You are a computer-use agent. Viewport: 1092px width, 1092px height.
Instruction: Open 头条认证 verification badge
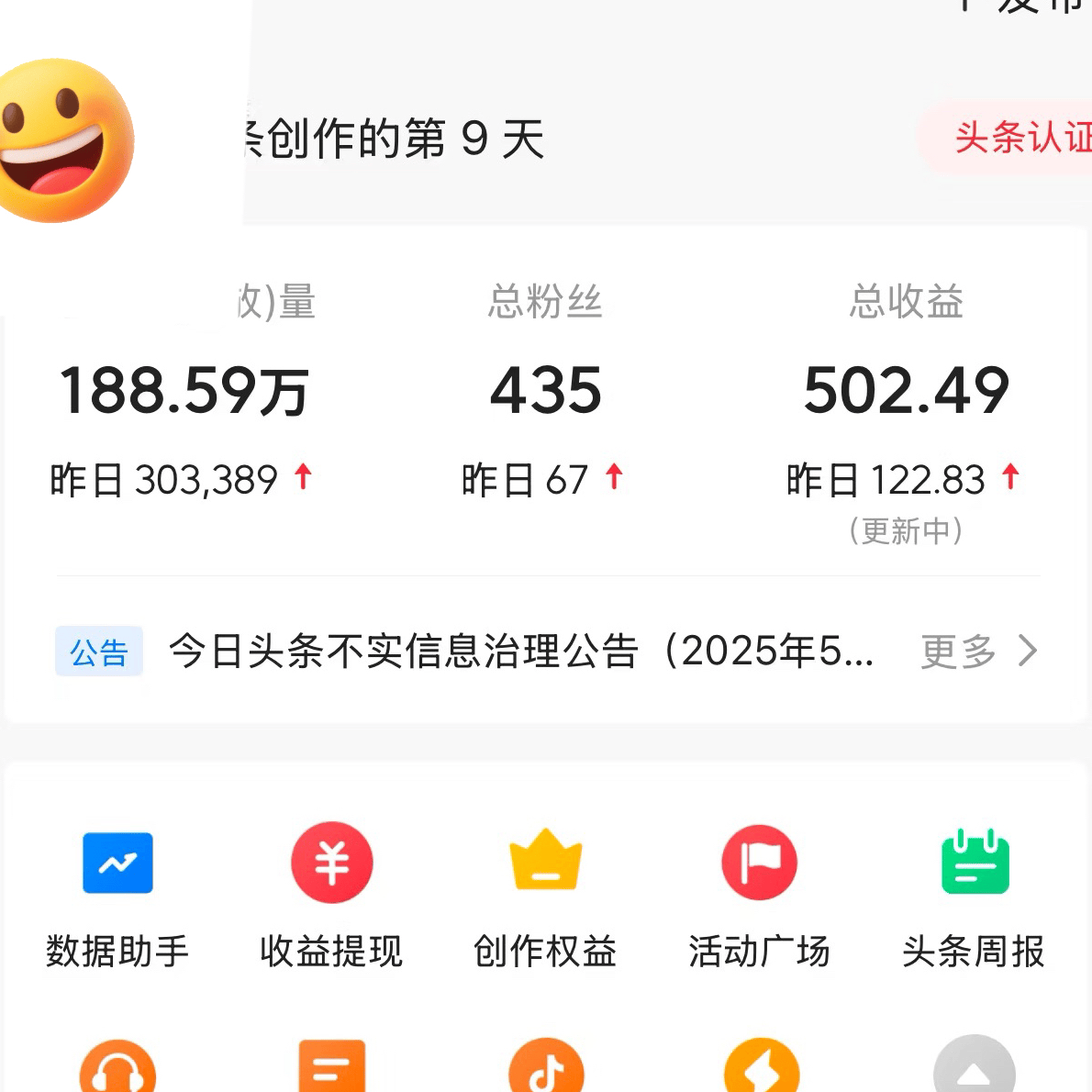1019,138
